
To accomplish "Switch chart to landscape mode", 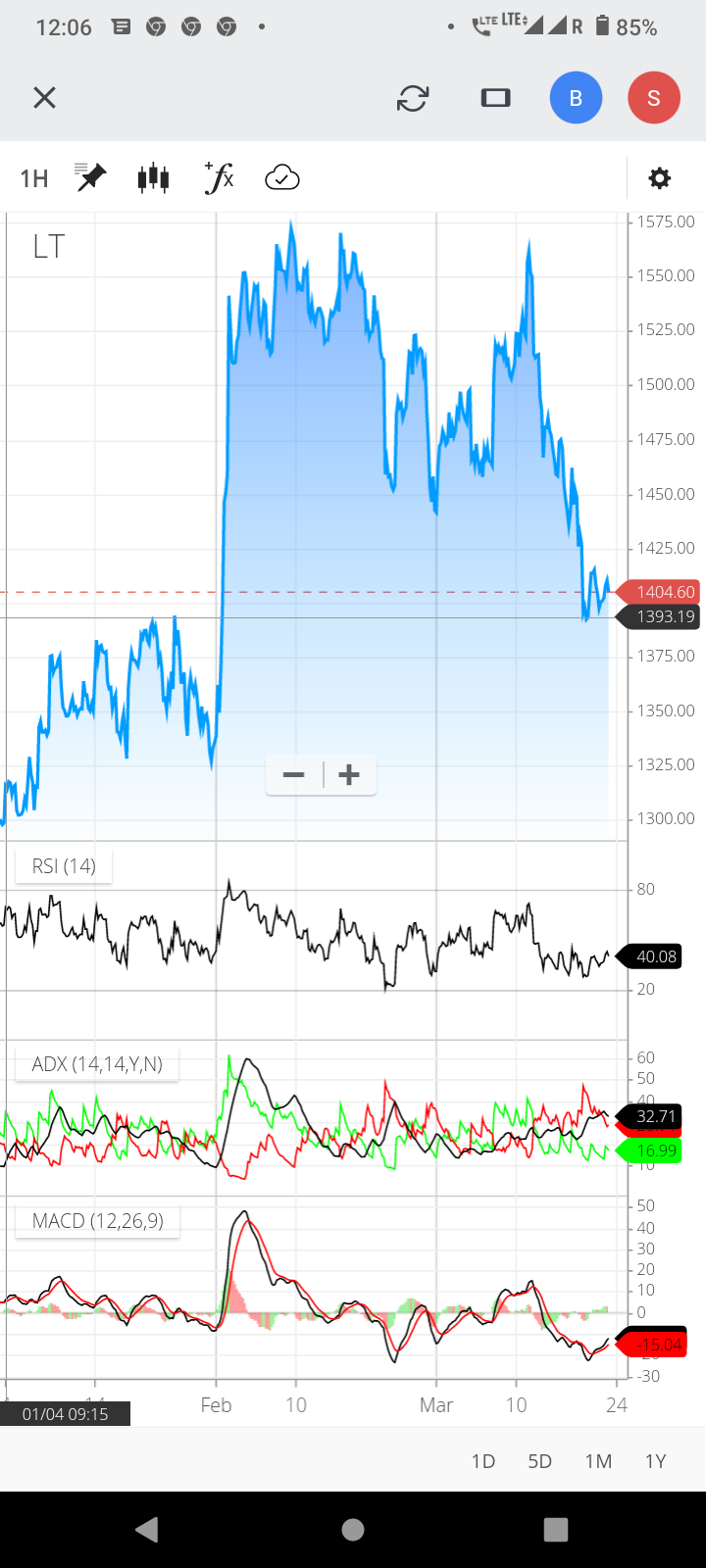I will click(x=496, y=97).
